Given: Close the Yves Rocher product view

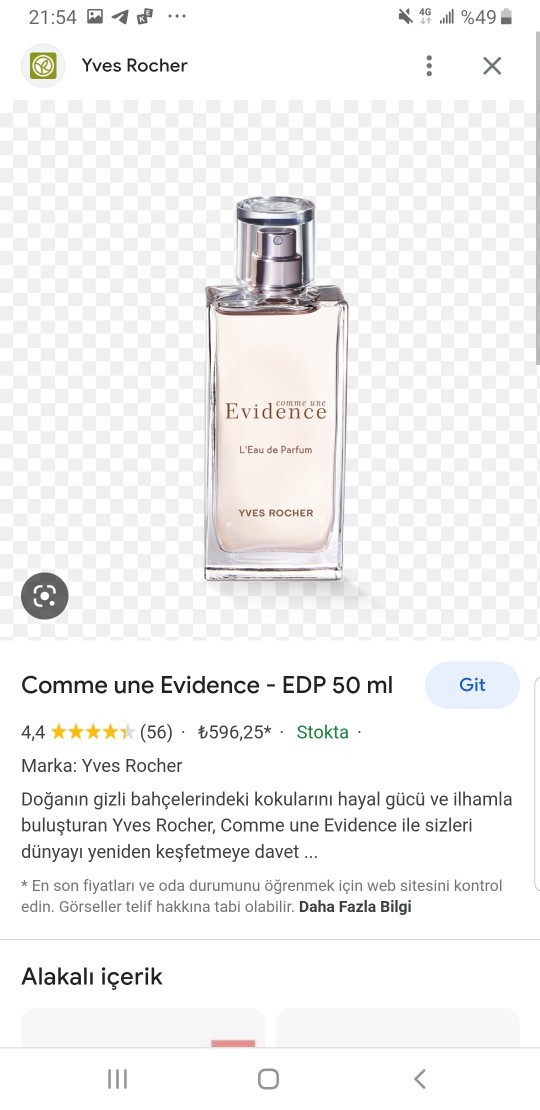Looking at the screenshot, I should (x=492, y=66).
